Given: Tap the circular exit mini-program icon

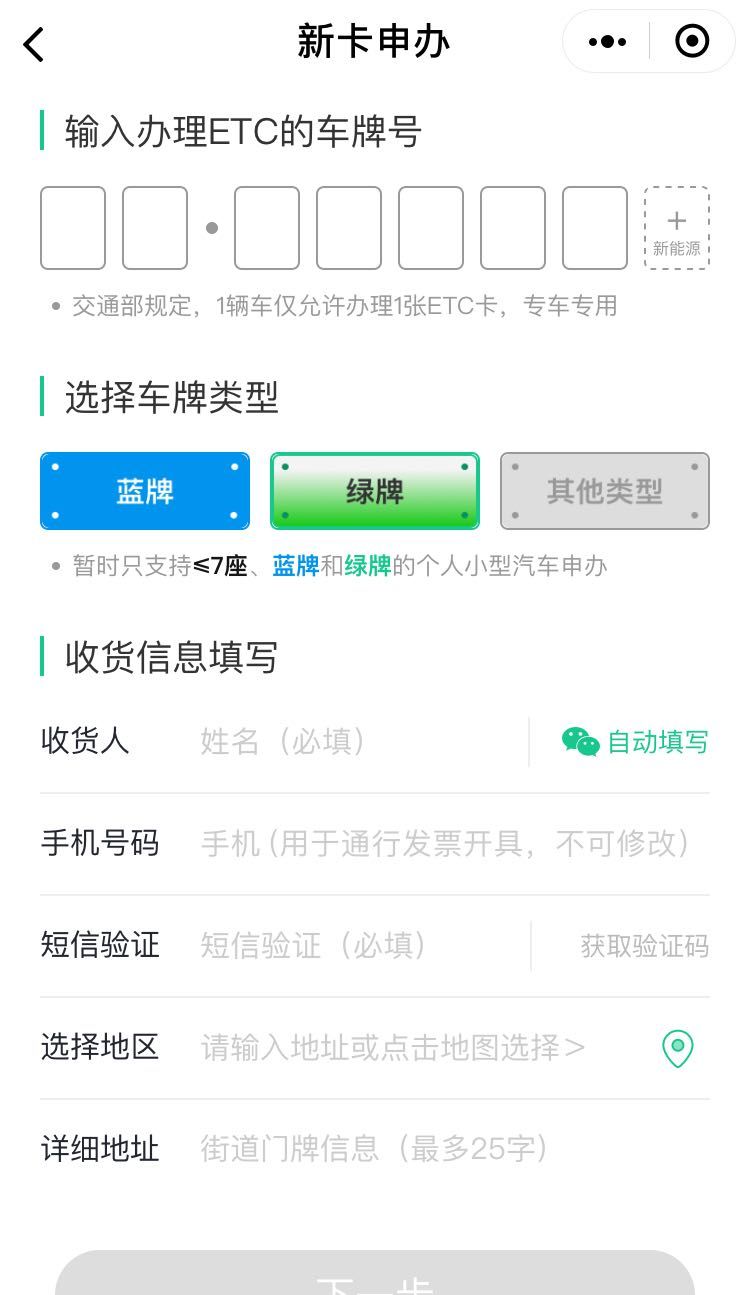Looking at the screenshot, I should (692, 41).
